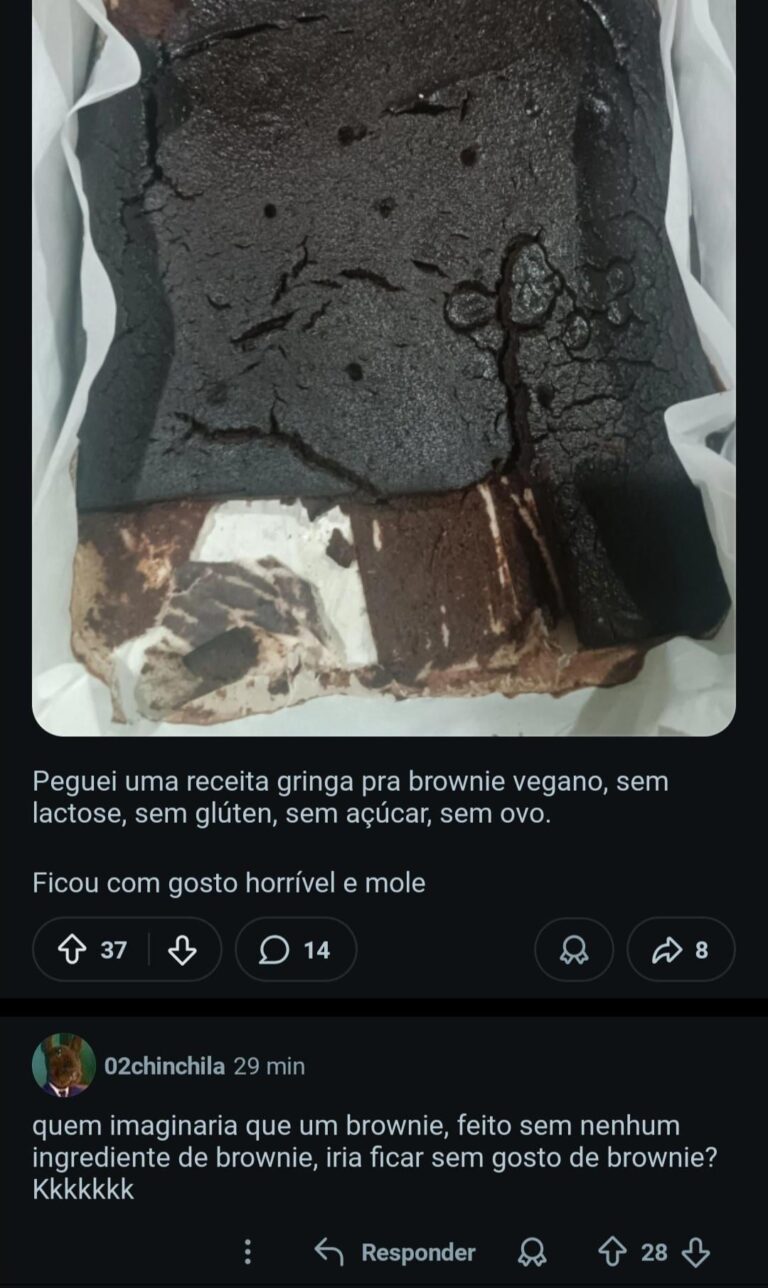Share the brownie post
Screen dimensions: 768x1288
click(680, 950)
